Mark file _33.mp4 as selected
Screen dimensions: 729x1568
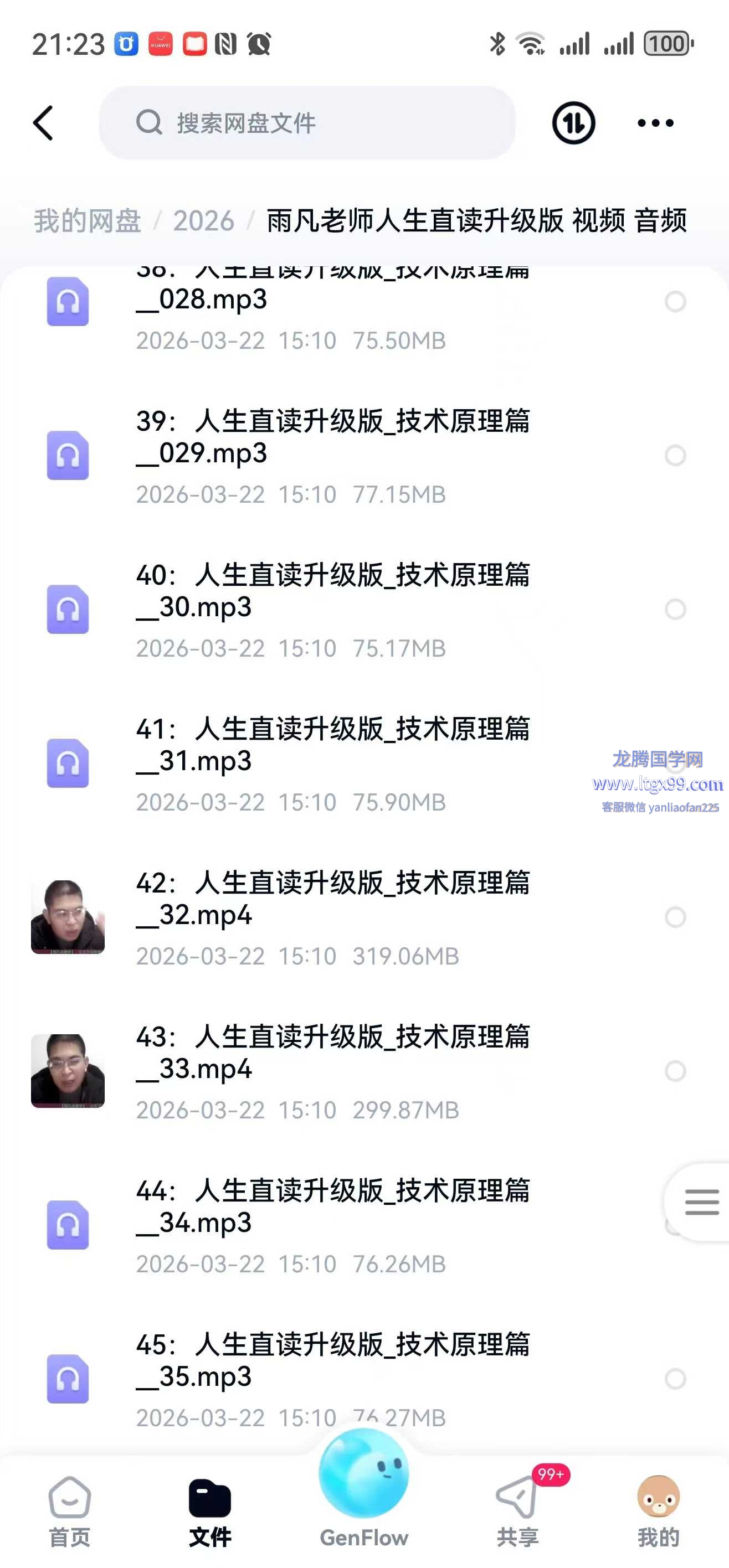[675, 1071]
